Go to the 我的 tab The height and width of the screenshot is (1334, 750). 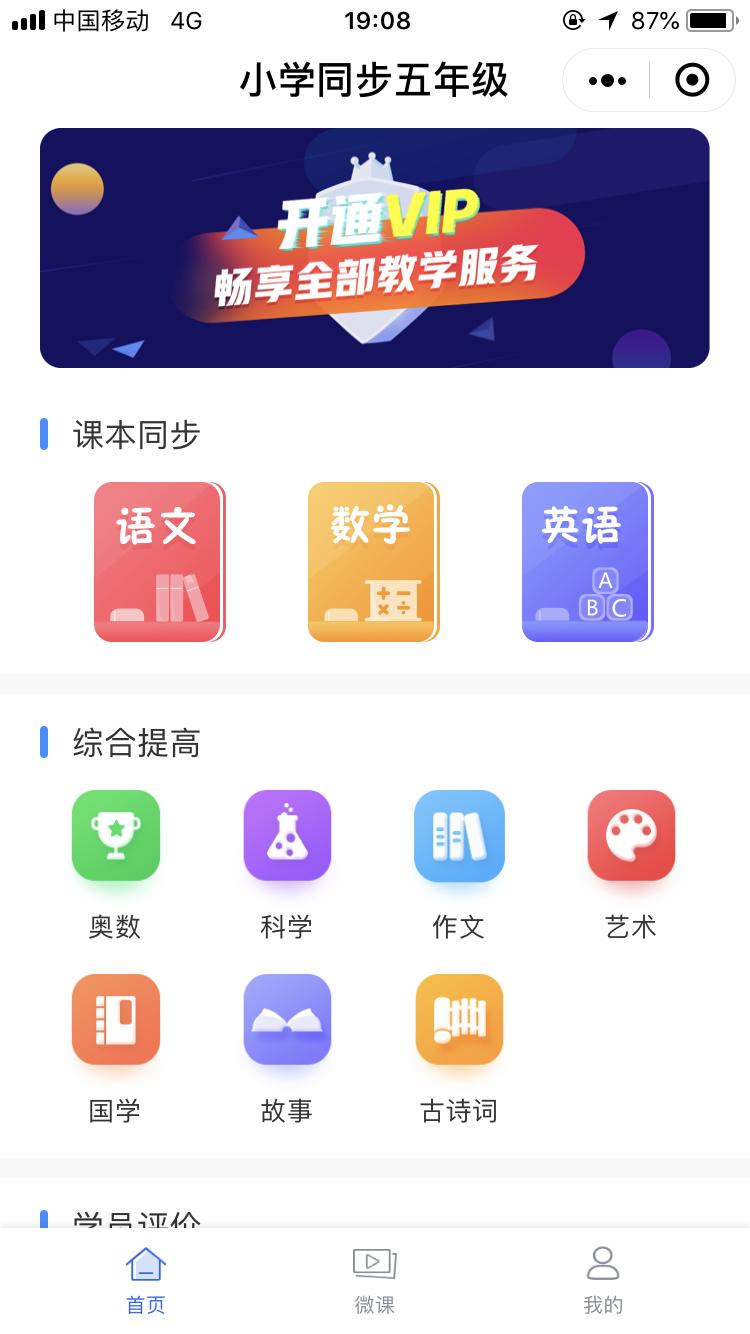[x=603, y=1280]
